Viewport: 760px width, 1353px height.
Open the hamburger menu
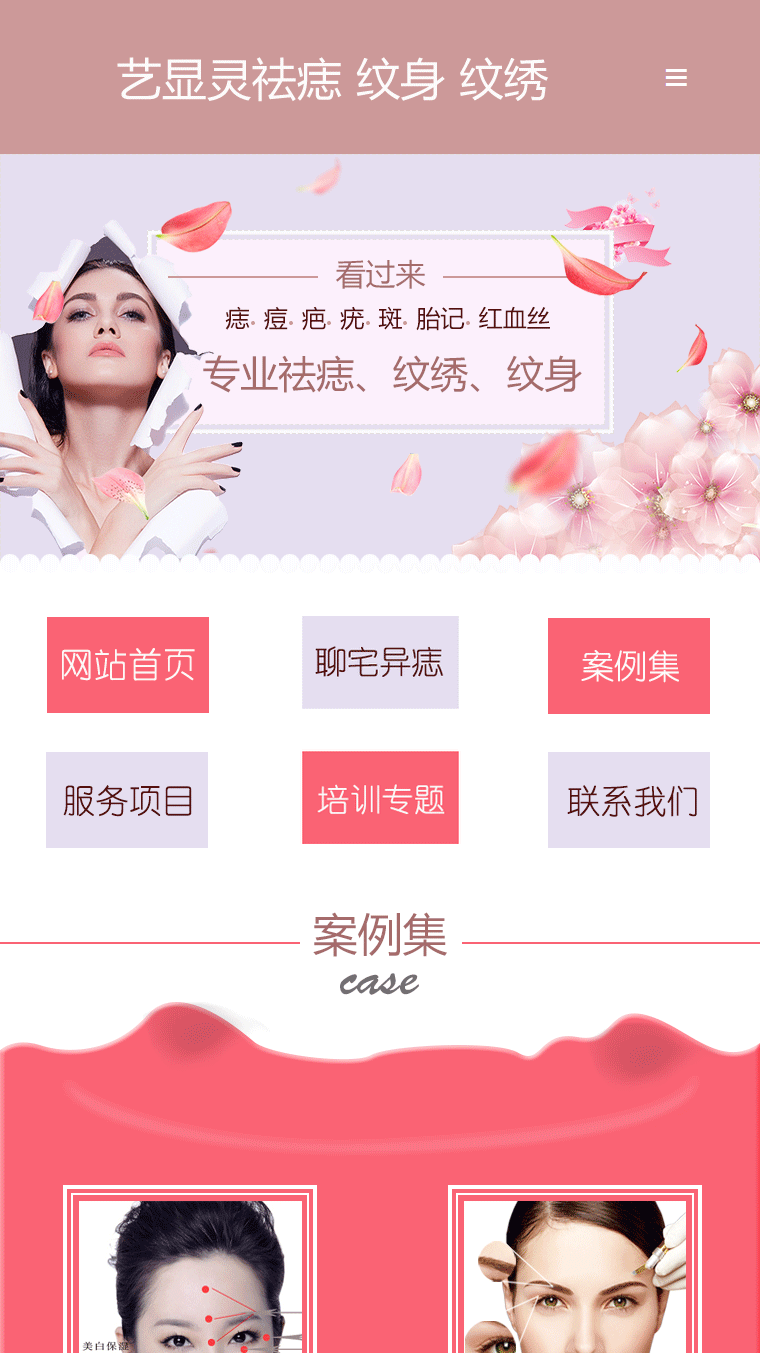coord(676,78)
